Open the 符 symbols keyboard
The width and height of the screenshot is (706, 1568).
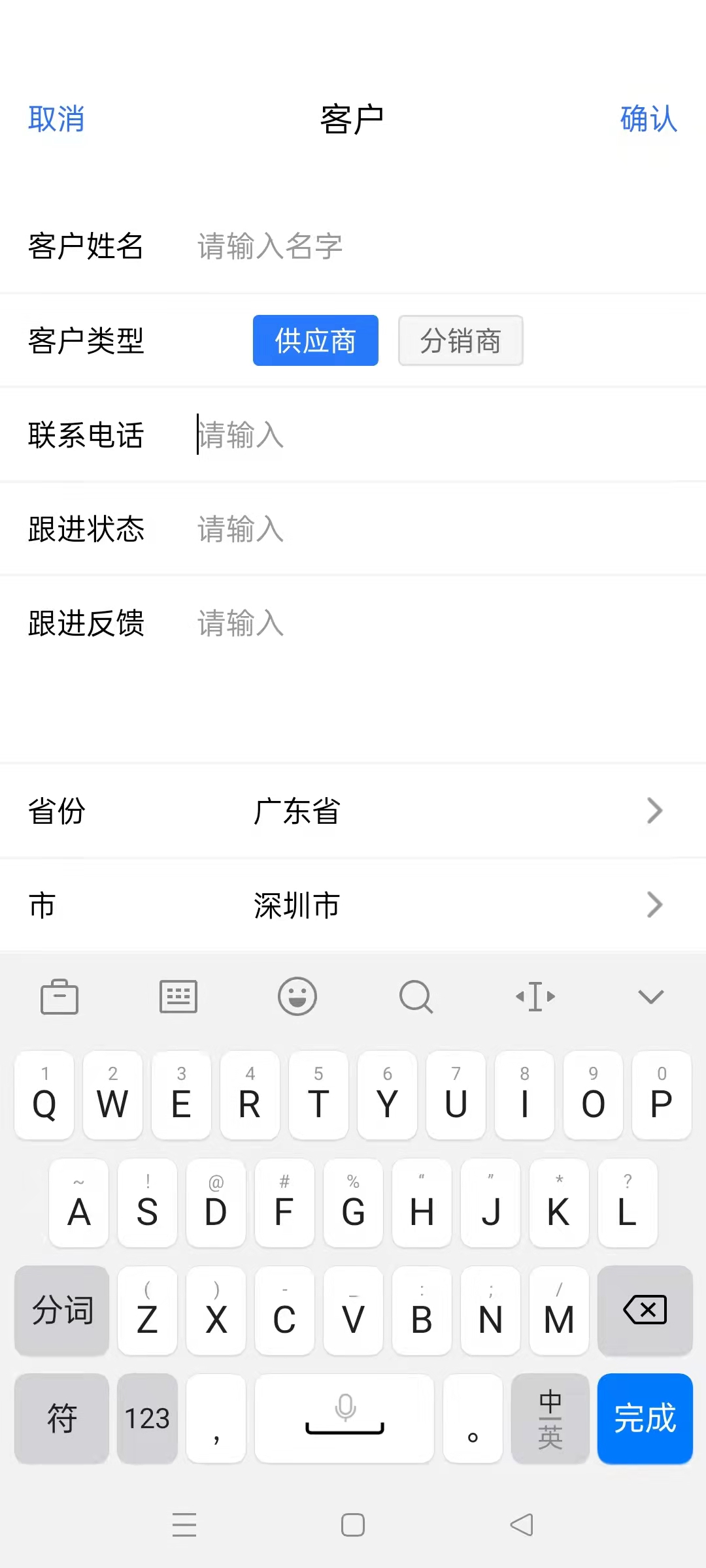pos(62,1418)
